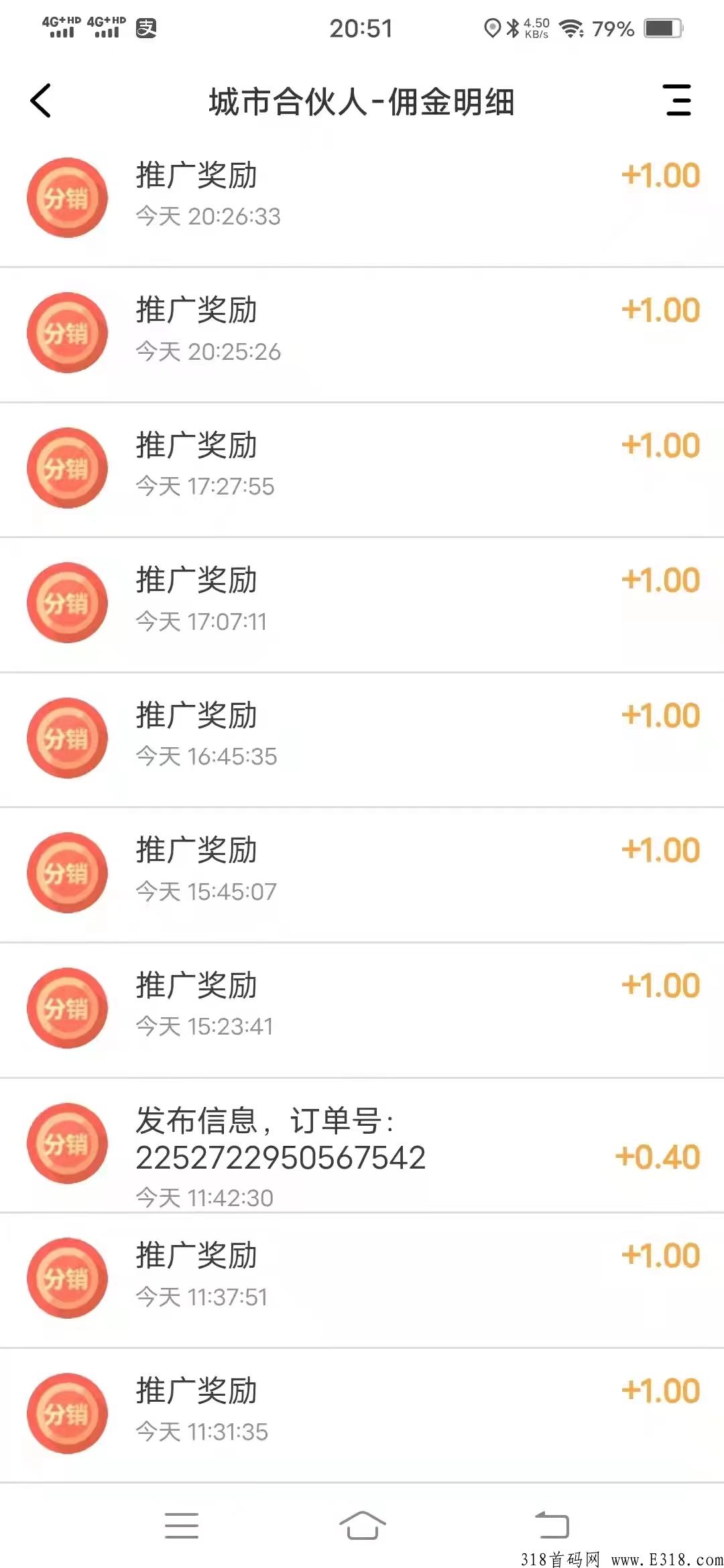Tap the 分销 badge next to 17:27:55 record
Screen dimensions: 724x1568
(x=67, y=468)
